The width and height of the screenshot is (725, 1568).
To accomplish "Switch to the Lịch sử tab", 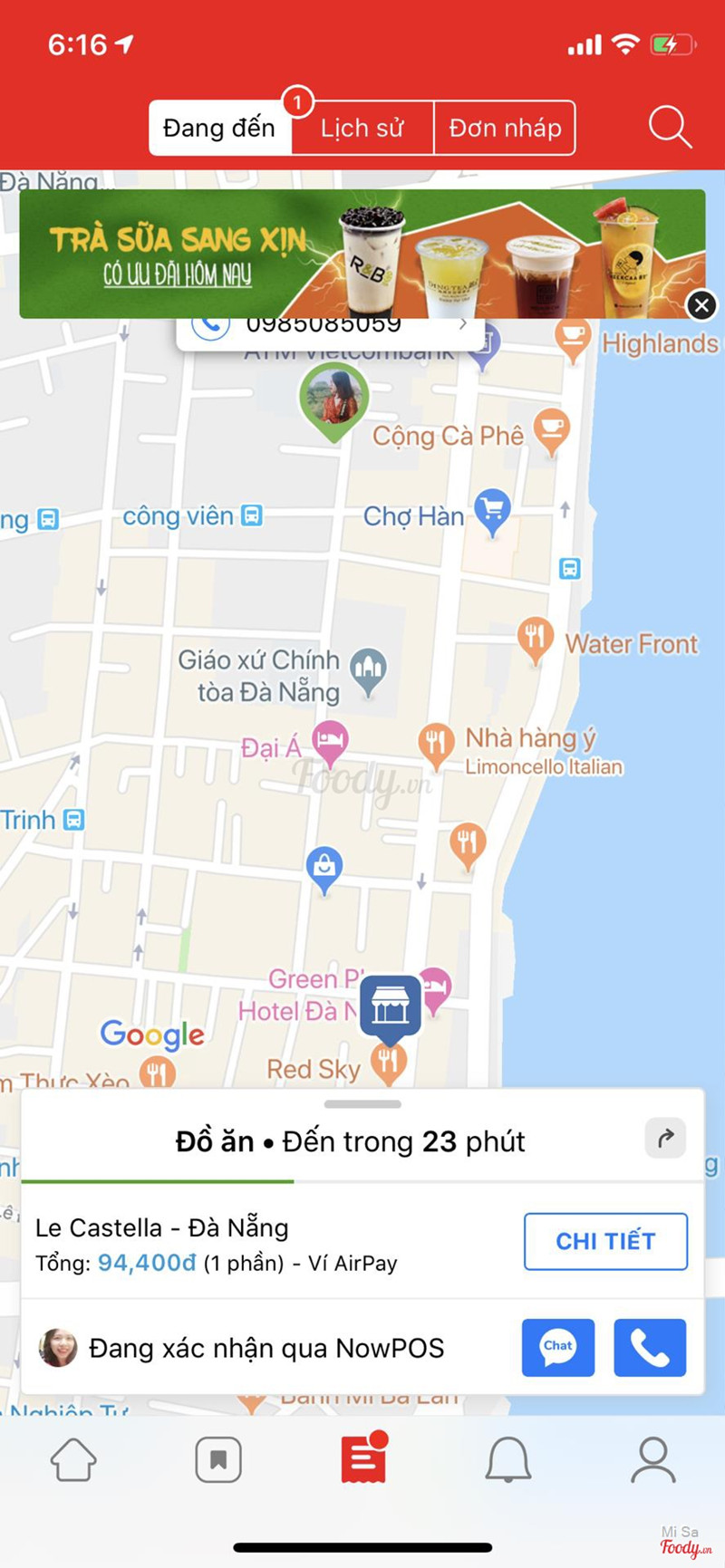I will click(362, 128).
